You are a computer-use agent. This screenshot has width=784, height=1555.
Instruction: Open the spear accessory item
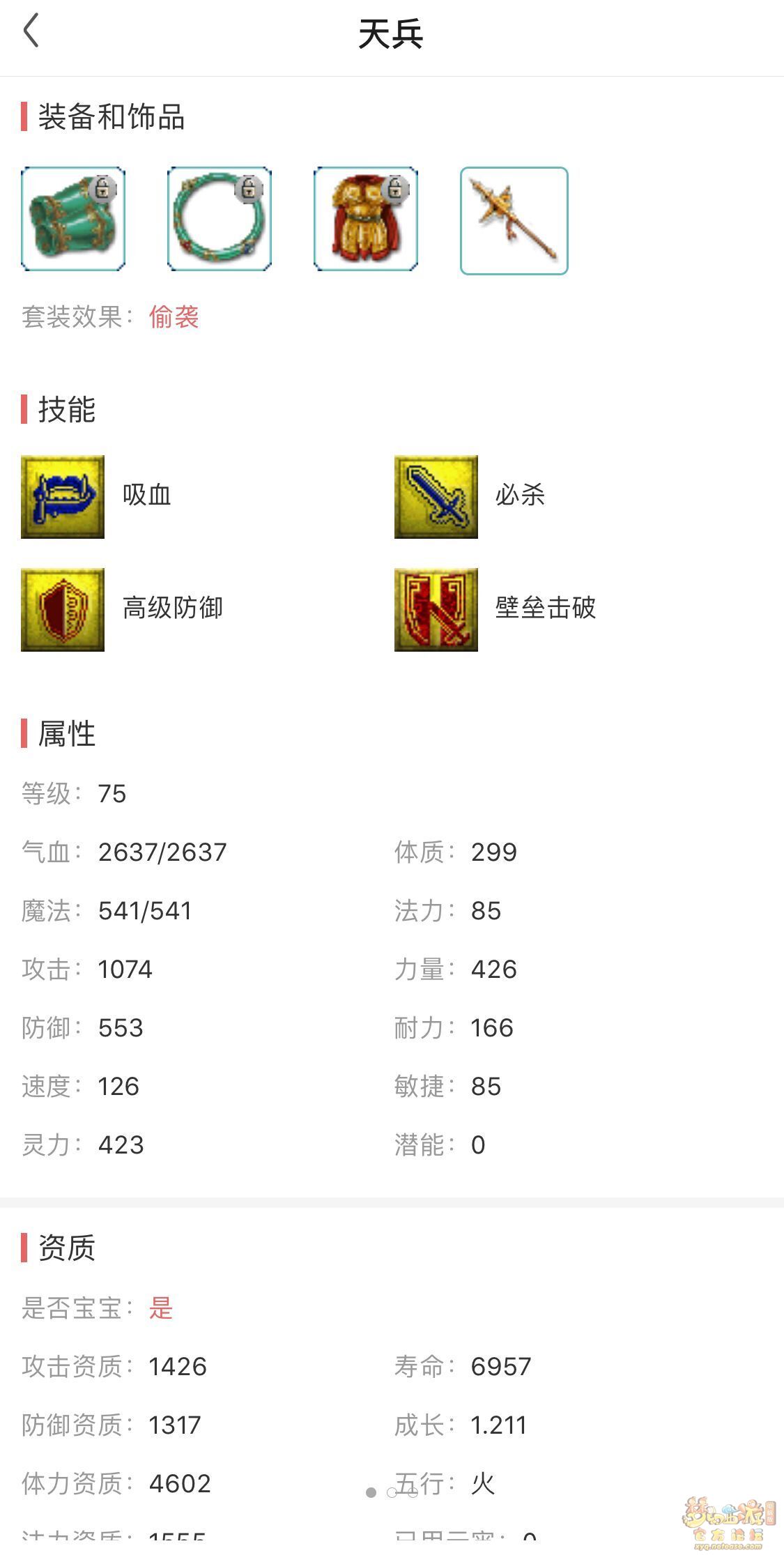[x=514, y=220]
